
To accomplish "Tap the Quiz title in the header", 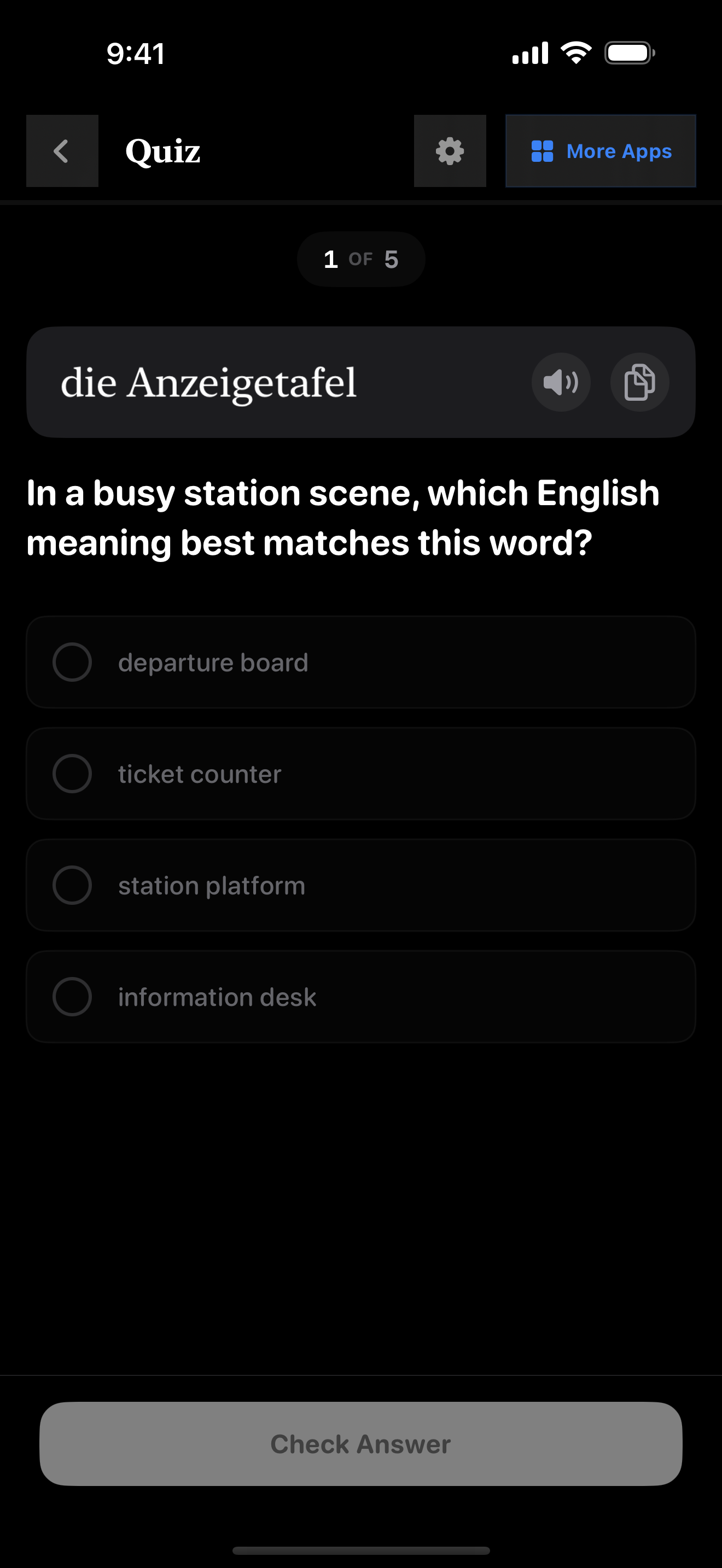I will point(161,151).
